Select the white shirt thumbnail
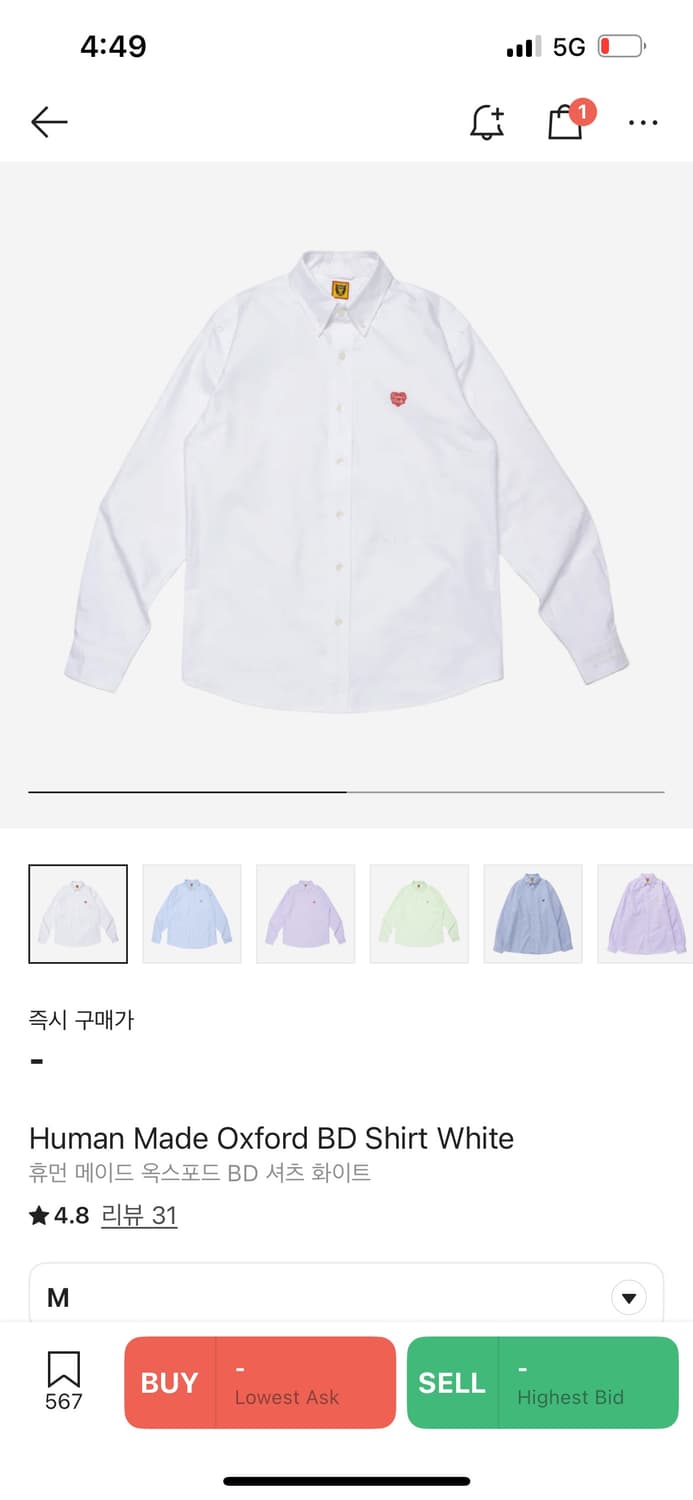Screen dimensions: 693x1500 (x=78, y=914)
